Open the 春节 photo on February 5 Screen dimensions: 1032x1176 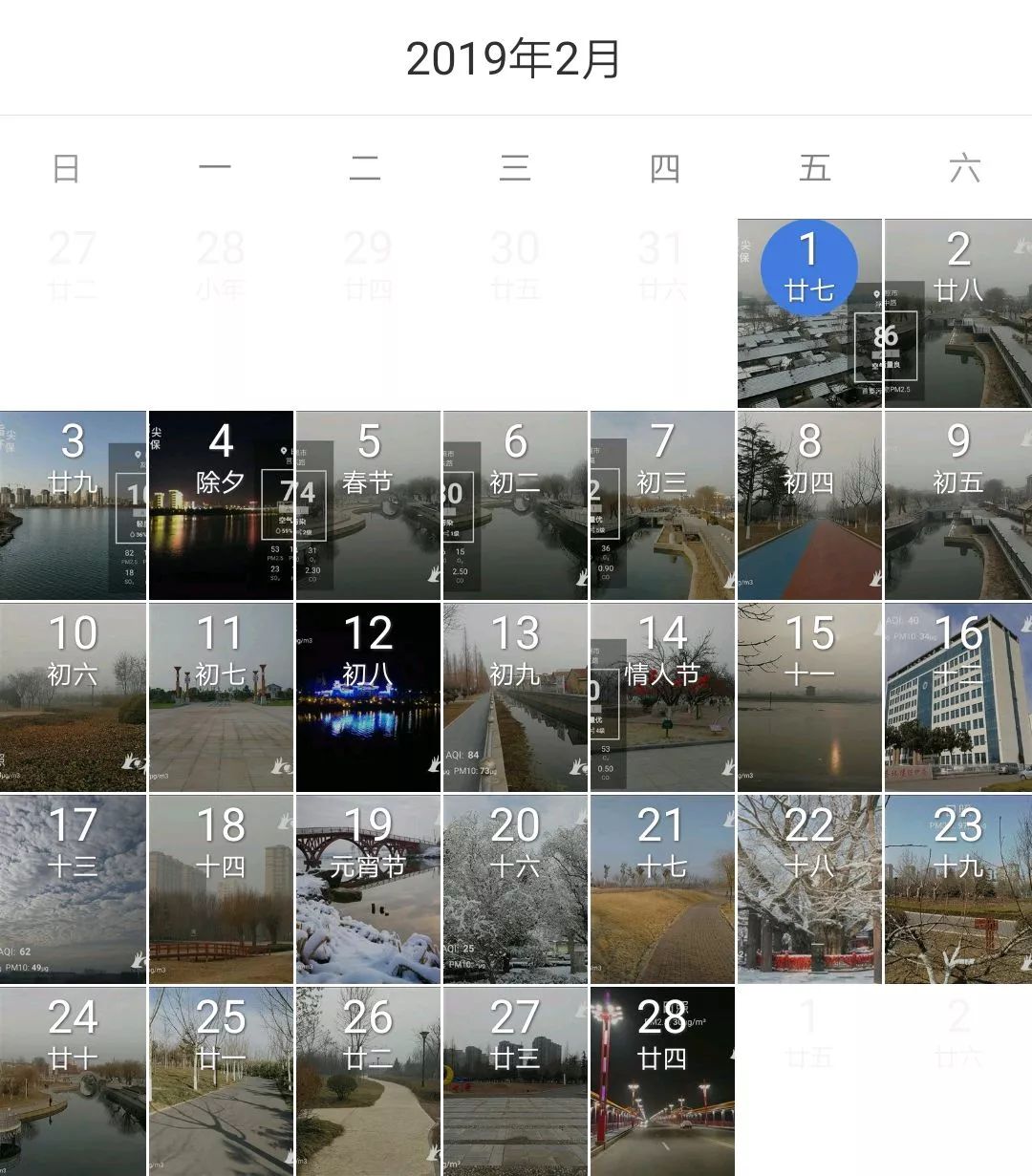click(368, 505)
